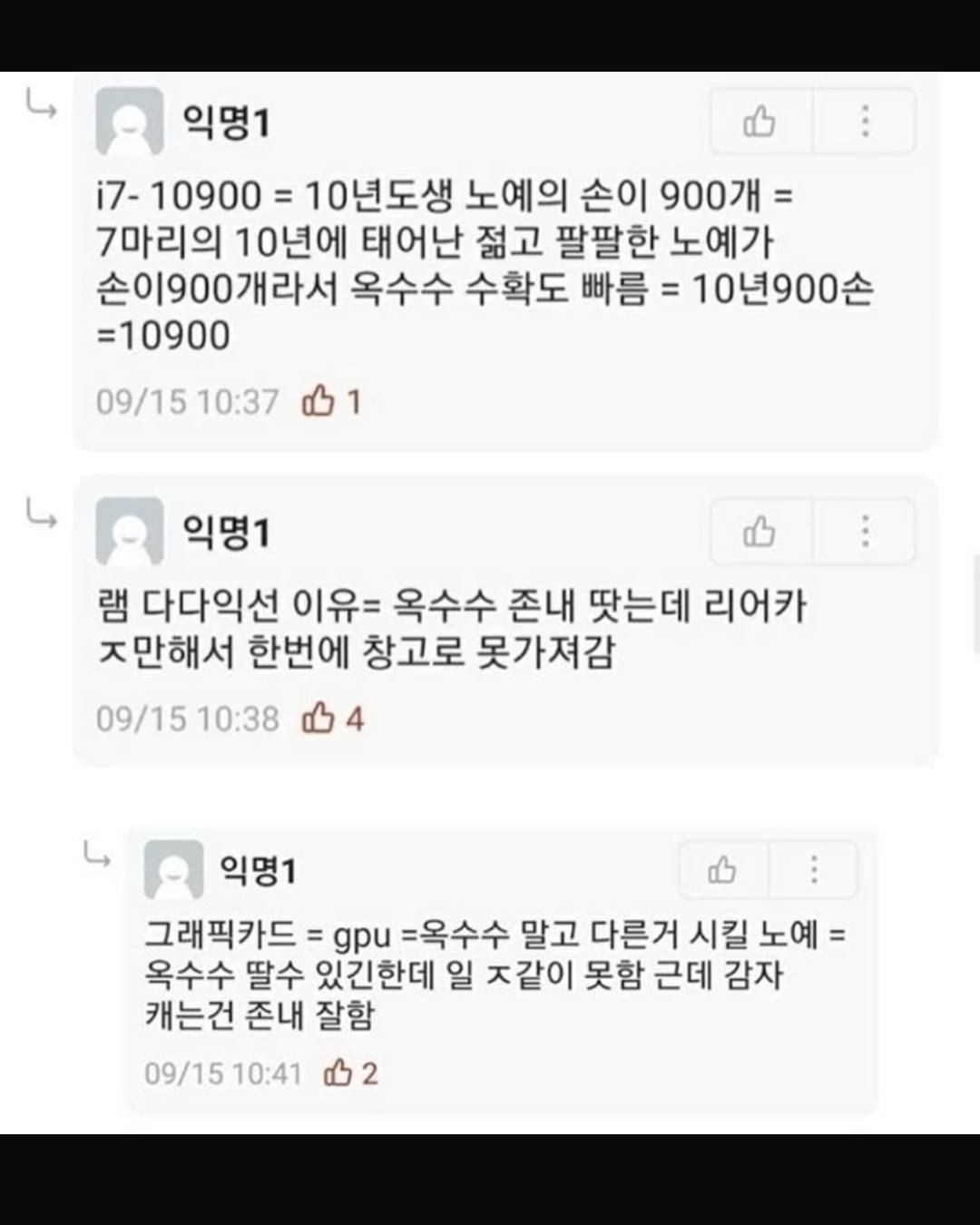This screenshot has height=1225, width=980.
Task: Open more options on the 10:38 comment
Action: [x=865, y=532]
